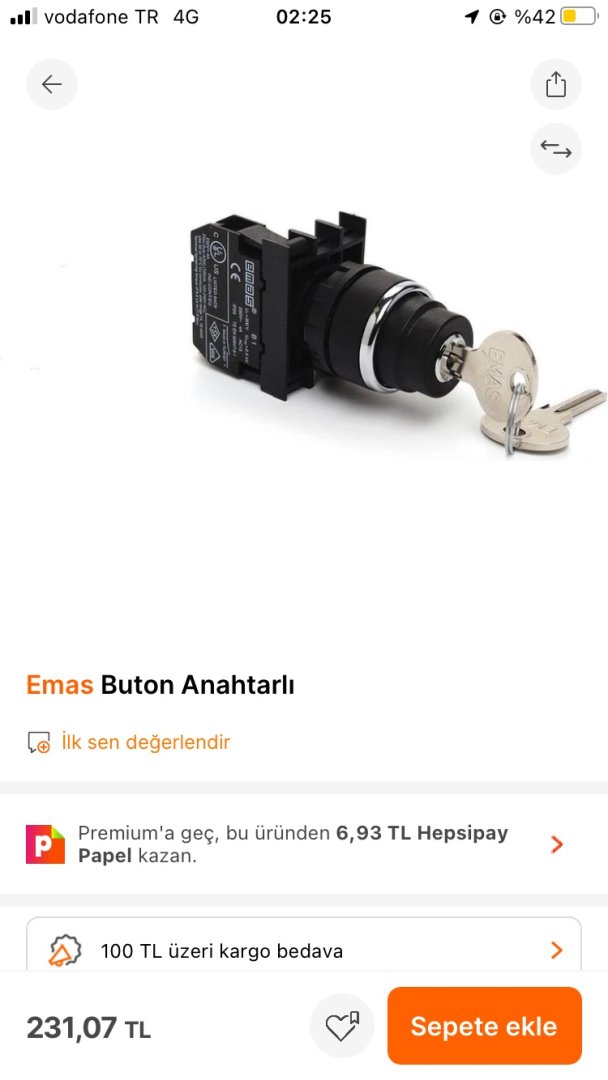The height and width of the screenshot is (1080, 608).
Task: Add product to favorites with heart icon
Action: 342,1026
